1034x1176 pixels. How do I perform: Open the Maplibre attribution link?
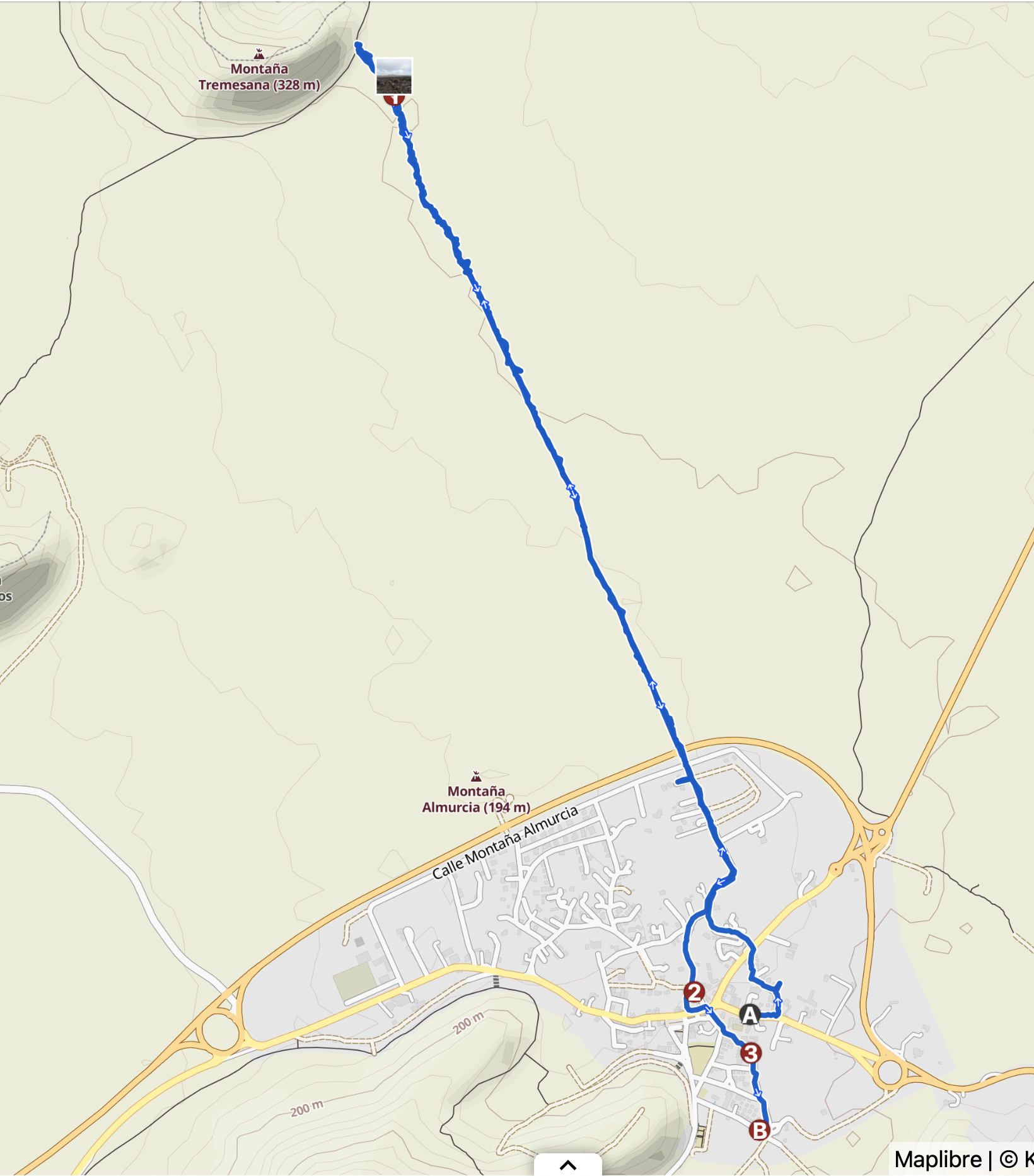tap(938, 1160)
